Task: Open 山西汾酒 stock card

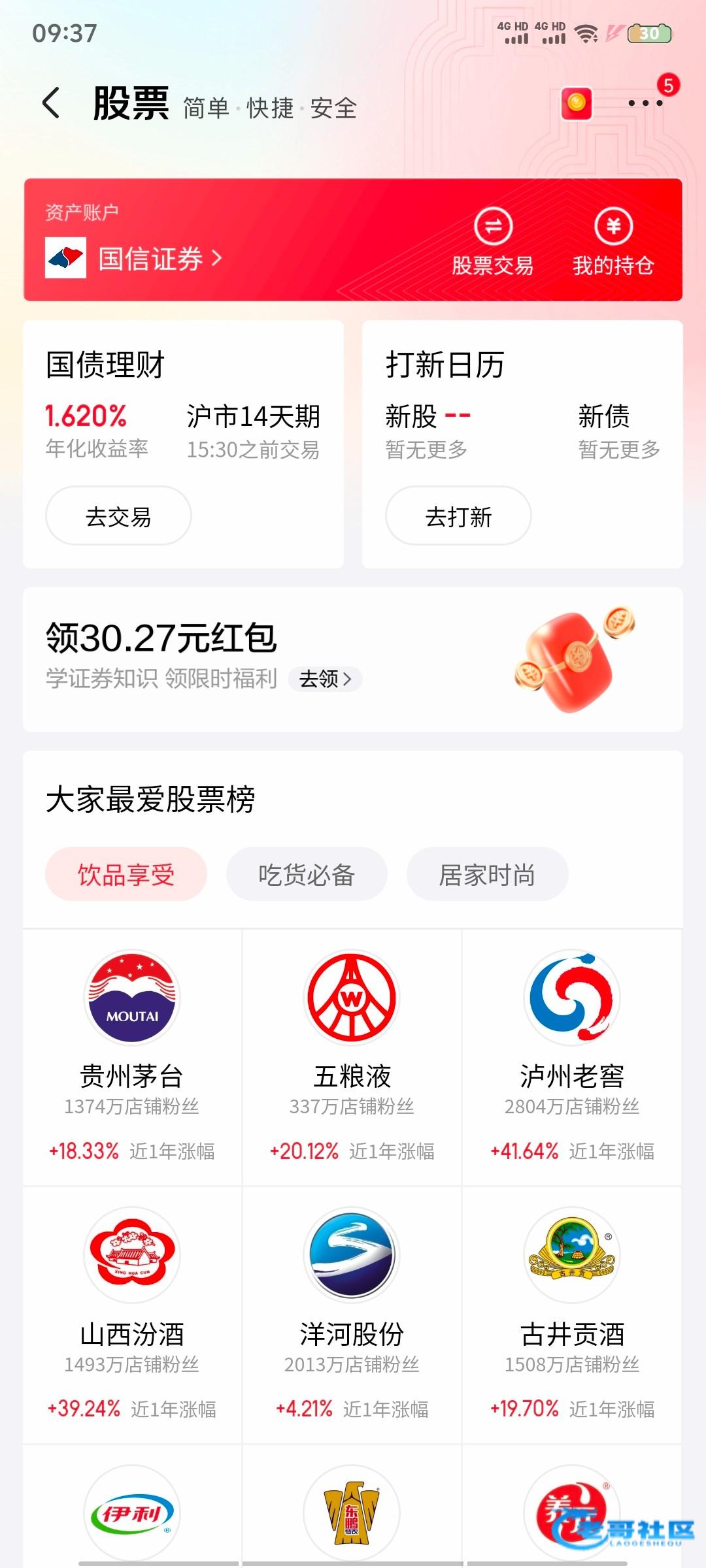Action: [132, 1313]
